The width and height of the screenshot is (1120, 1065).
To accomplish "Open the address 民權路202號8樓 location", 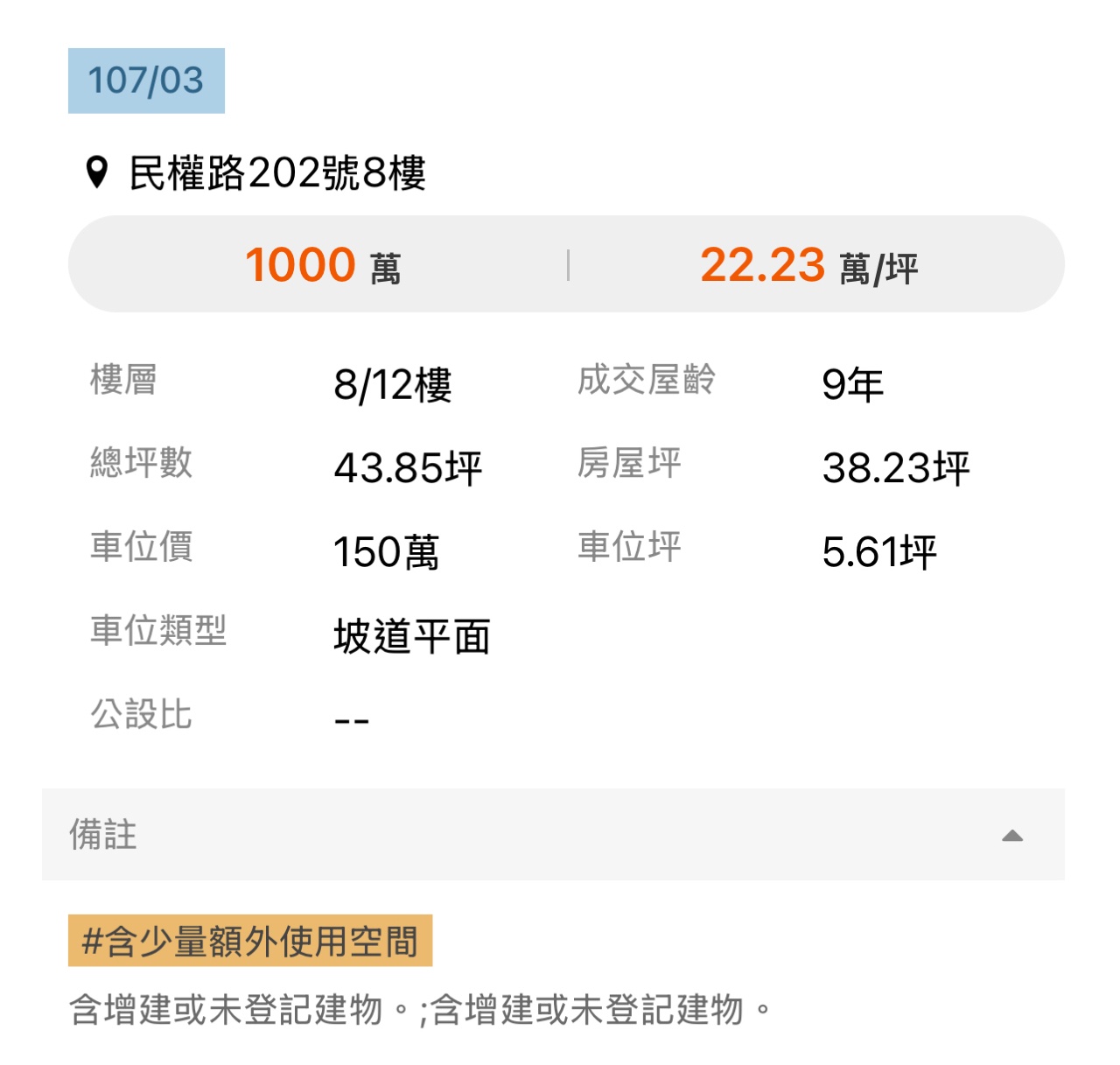I will click(276, 172).
